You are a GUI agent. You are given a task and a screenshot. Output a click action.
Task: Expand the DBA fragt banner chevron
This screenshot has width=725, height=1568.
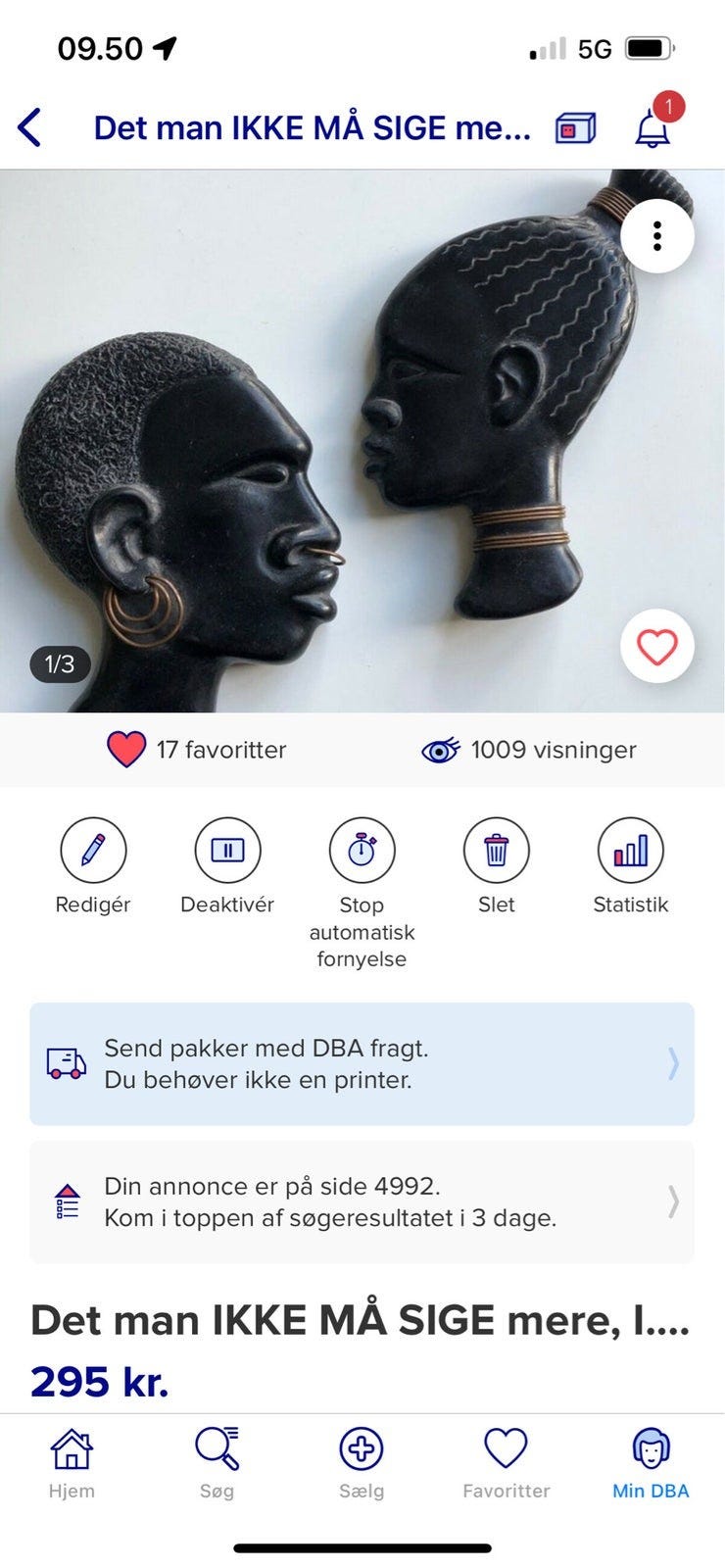pos(672,1064)
